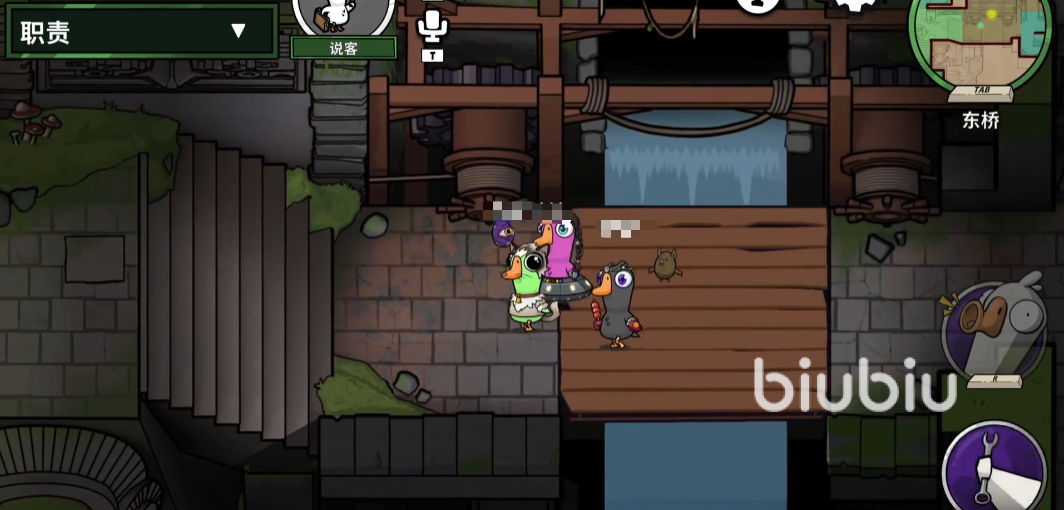1064x510 pixels.
Task: Open the settings gear
Action: coord(854,5)
